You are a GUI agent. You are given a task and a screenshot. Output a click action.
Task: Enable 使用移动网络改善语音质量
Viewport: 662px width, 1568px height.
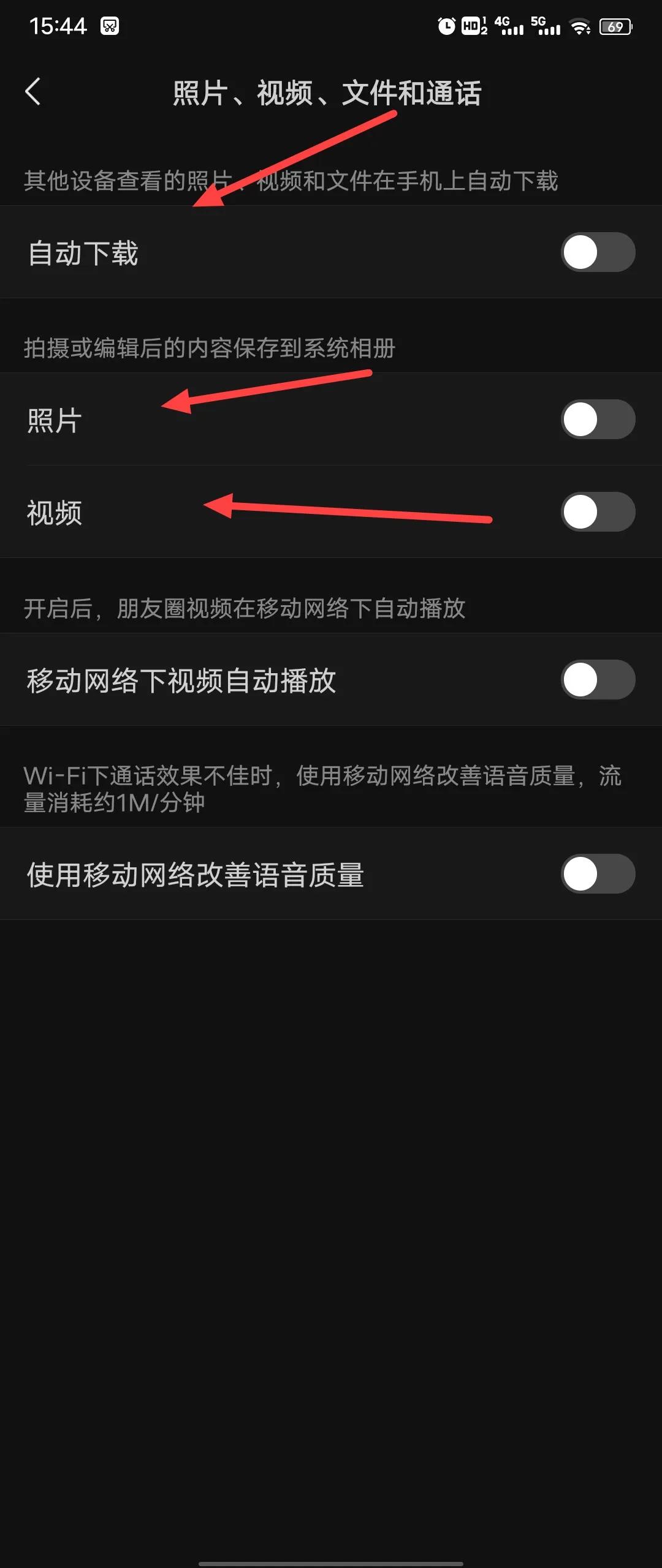[598, 874]
